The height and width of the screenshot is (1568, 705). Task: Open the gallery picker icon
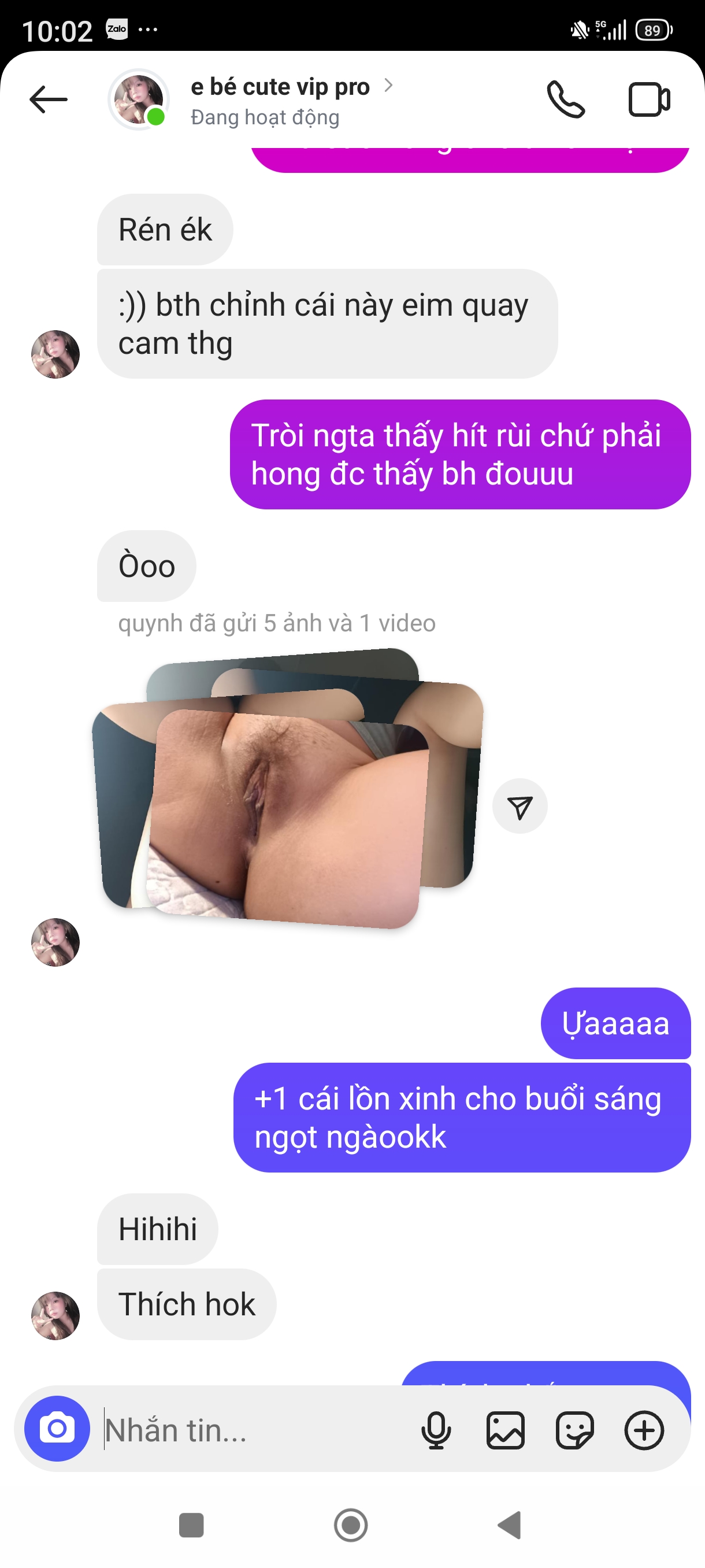tap(506, 1430)
